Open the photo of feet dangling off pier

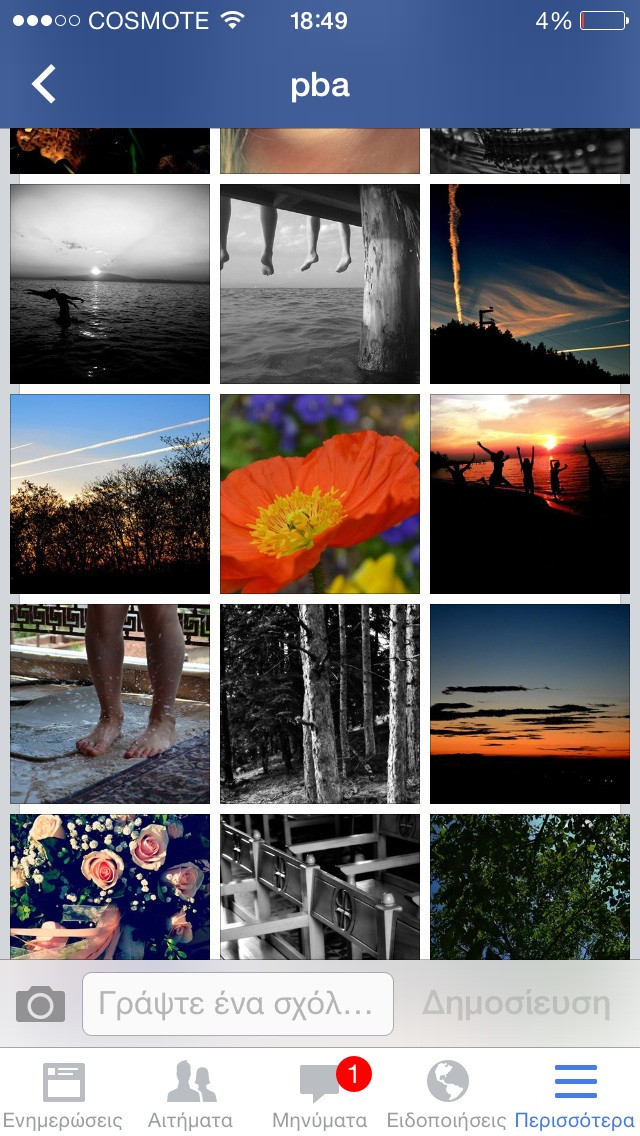pos(320,284)
